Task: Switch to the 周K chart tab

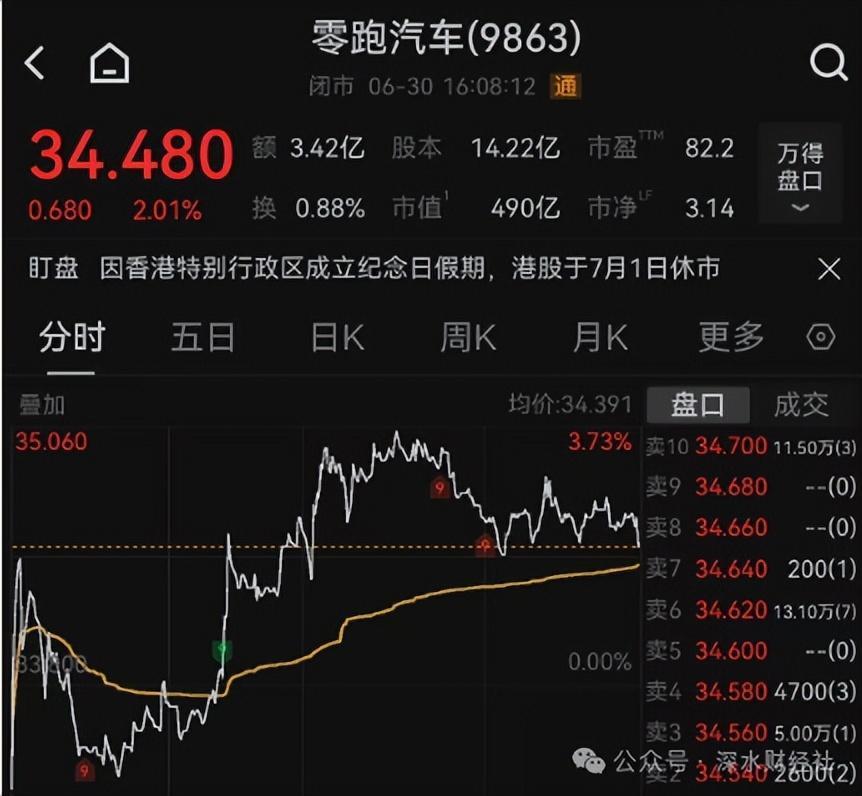Action: [468, 337]
